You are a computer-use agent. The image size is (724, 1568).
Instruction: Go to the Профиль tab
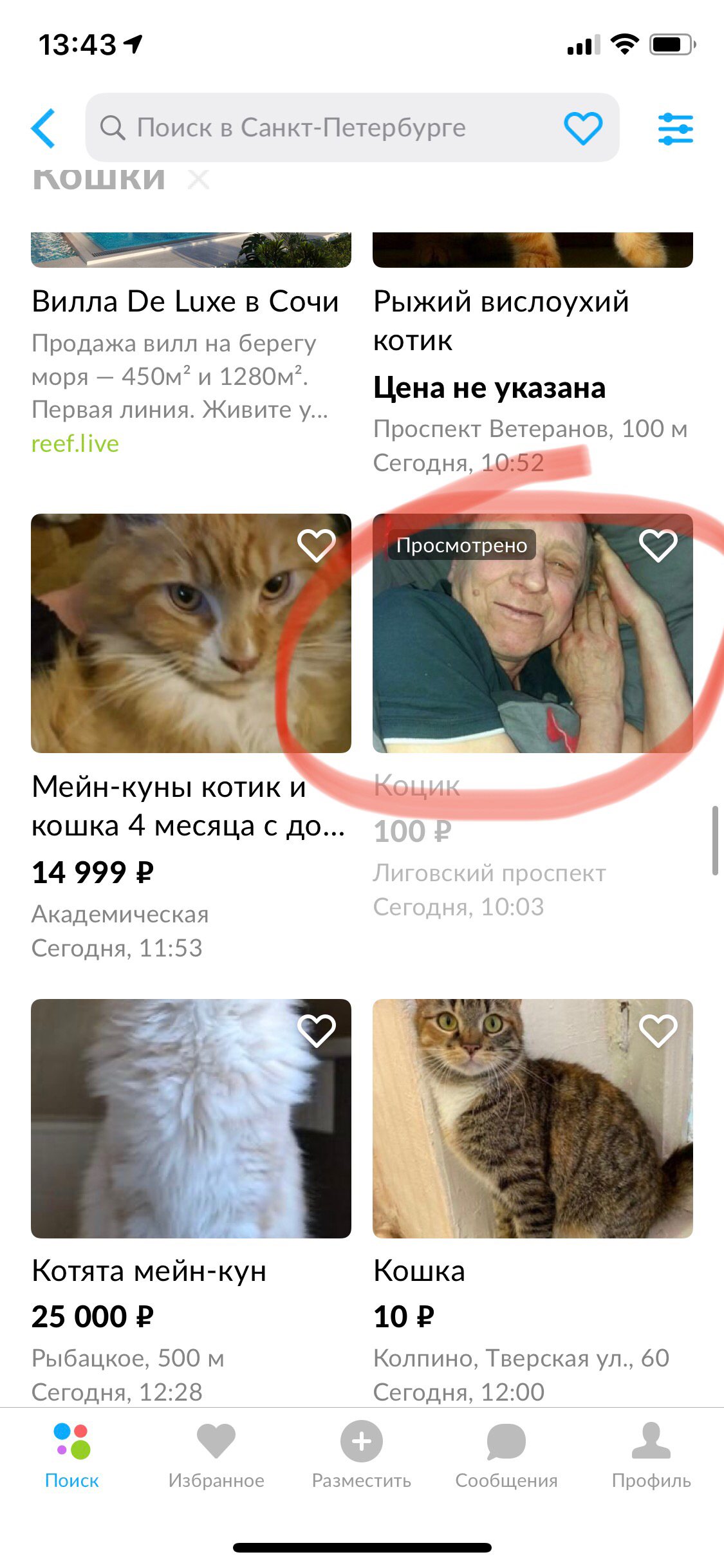(651, 1457)
